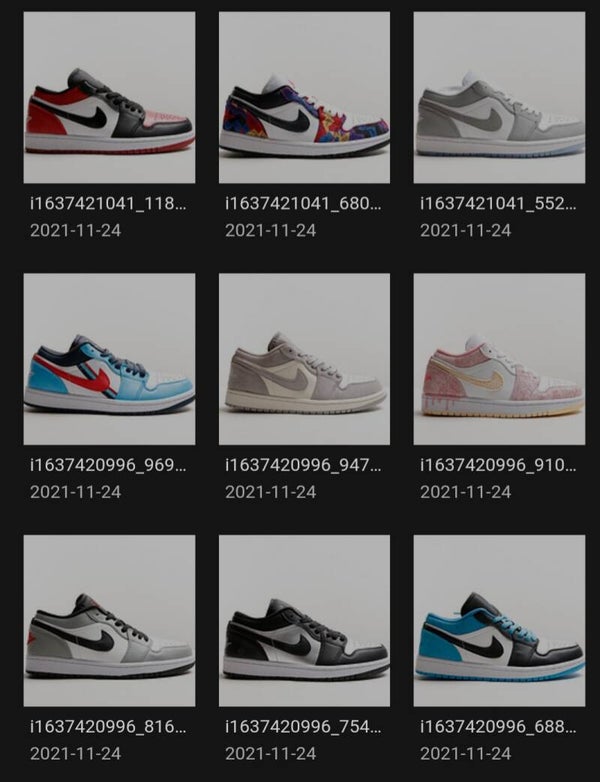
Task: Tap the i1637420996_947 file tile
Action: (x=304, y=359)
